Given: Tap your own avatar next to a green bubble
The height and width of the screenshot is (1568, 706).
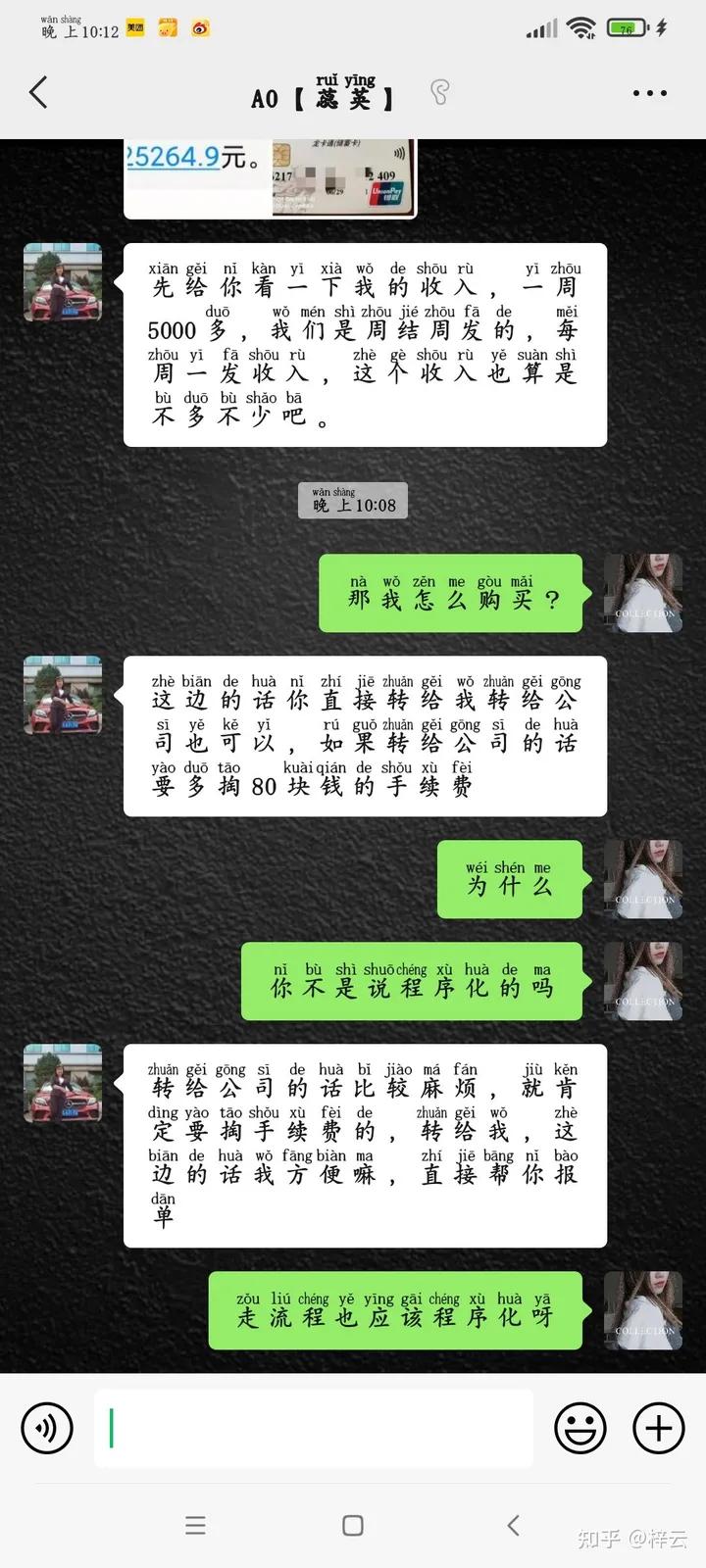Looking at the screenshot, I should [643, 594].
